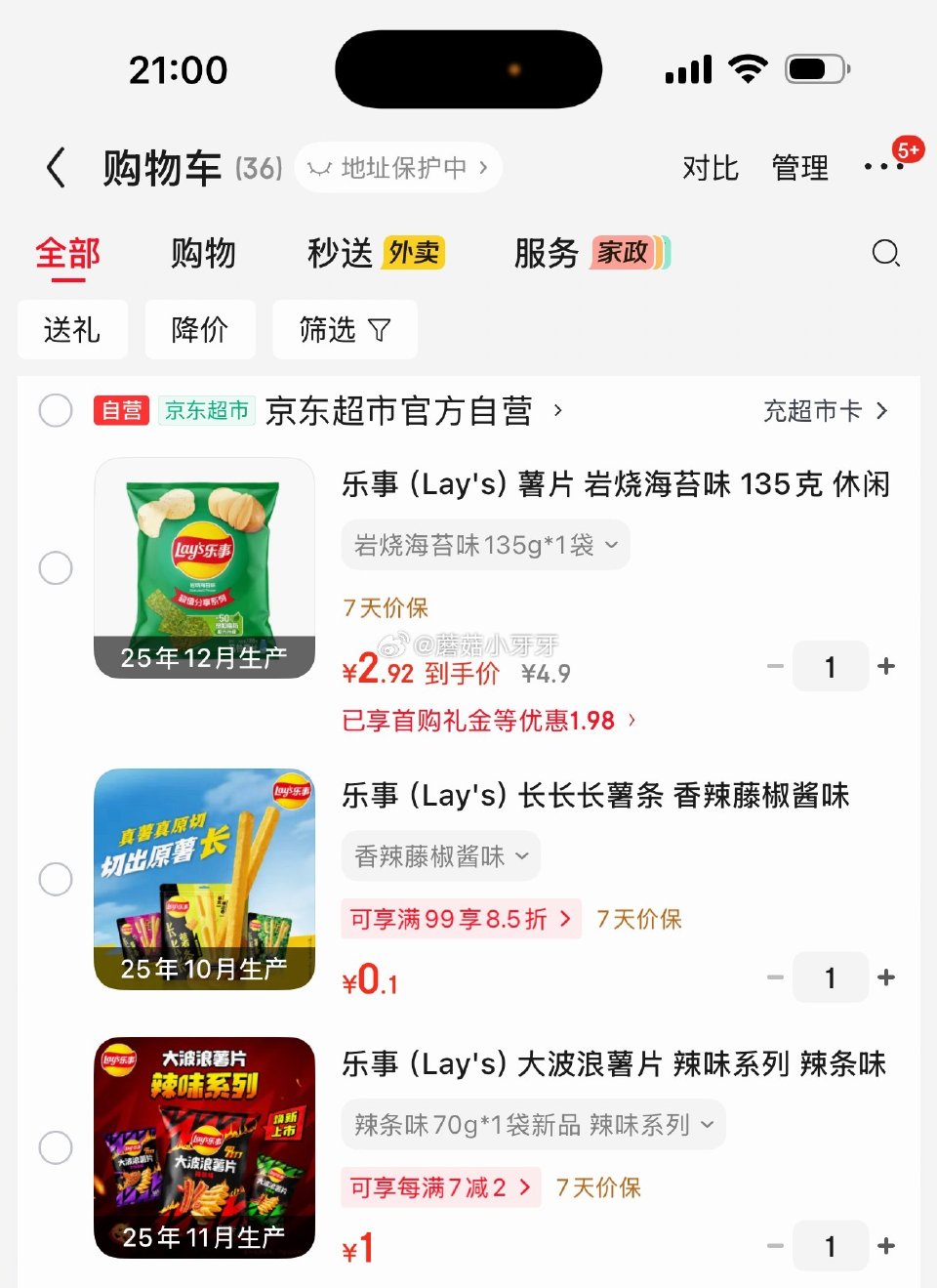This screenshot has height=1288, width=937.
Task: Select the 京东超市官方自营 store checkbox
Action: [x=56, y=411]
